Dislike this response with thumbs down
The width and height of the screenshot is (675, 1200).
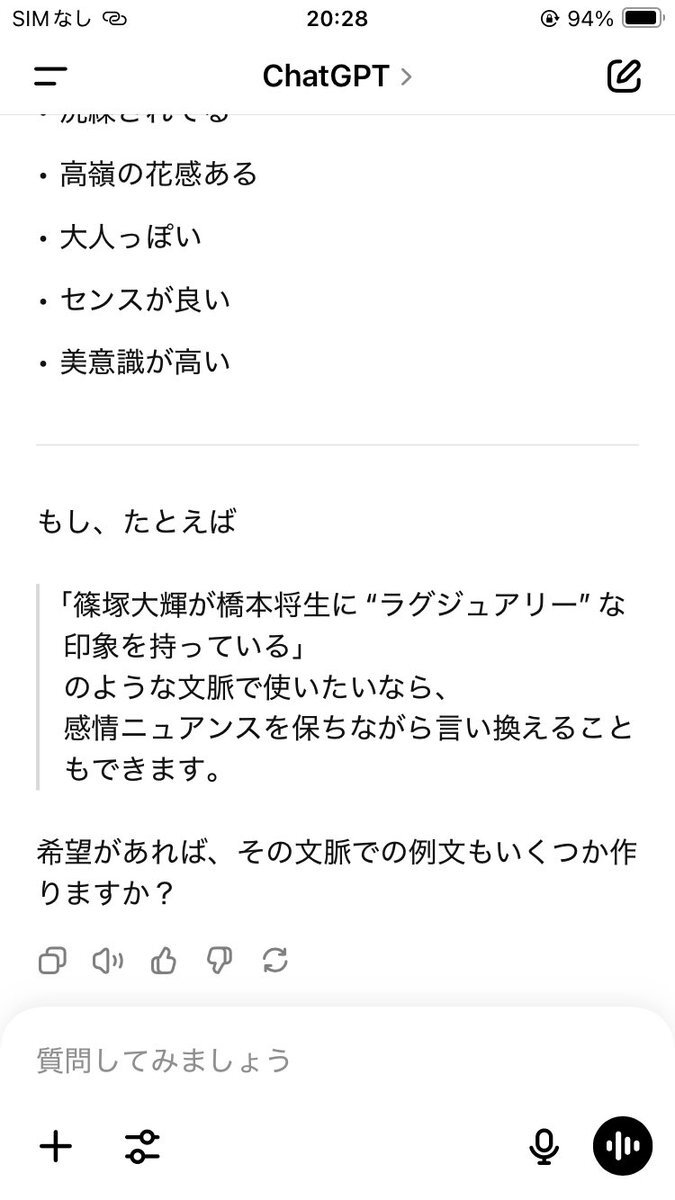[x=218, y=962]
